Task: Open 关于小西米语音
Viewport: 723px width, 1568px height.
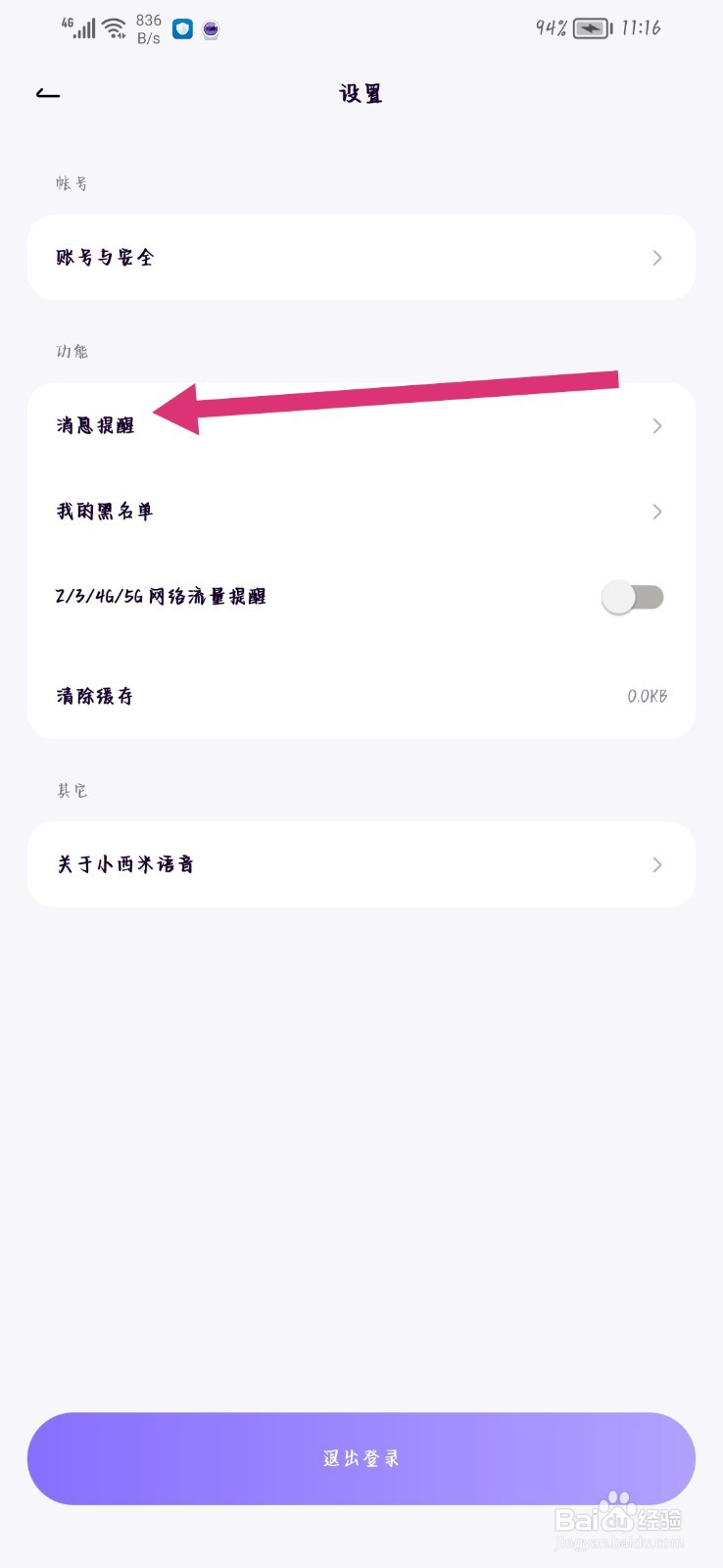Action: click(x=361, y=864)
